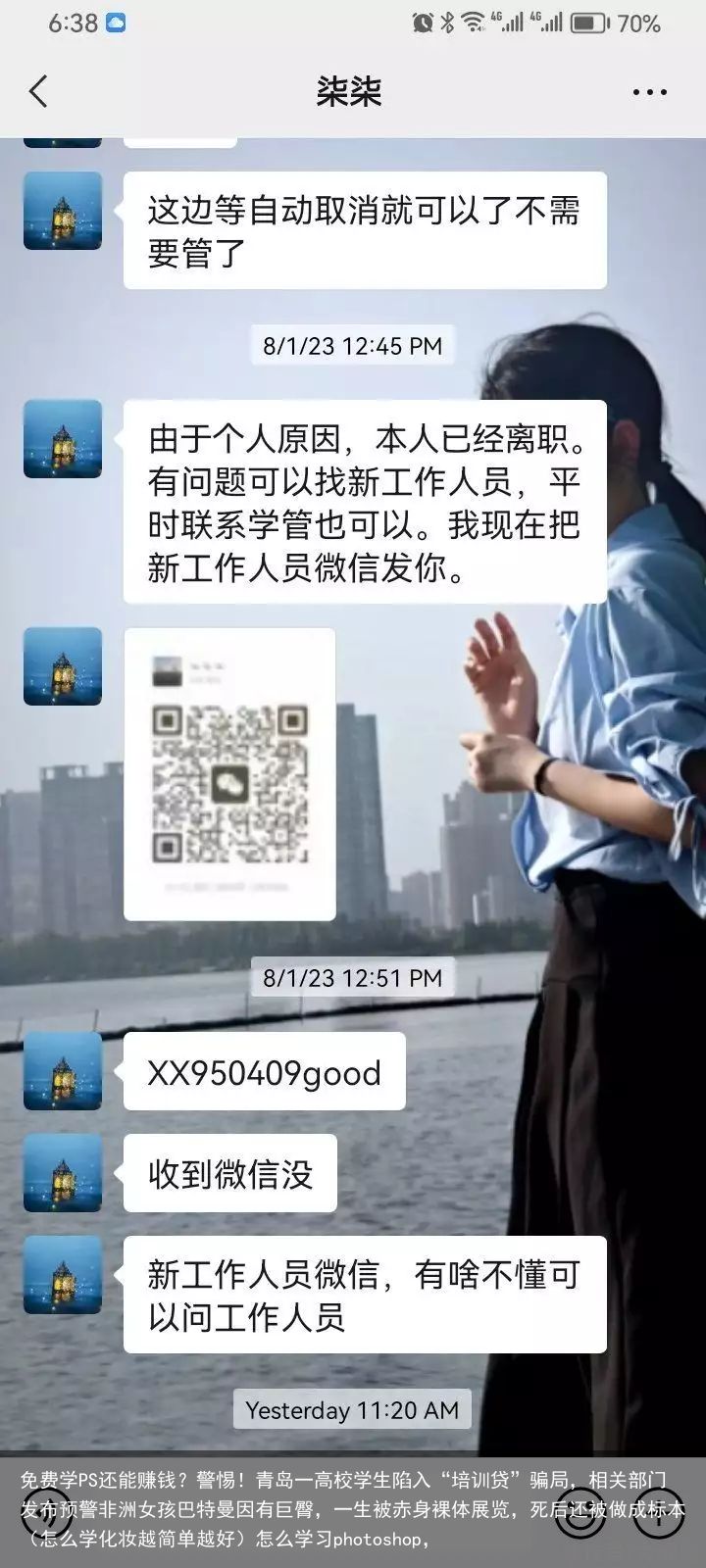The height and width of the screenshot is (1568, 706).
Task: Tap the avatar next to XX950409good message
Action: [63, 1071]
